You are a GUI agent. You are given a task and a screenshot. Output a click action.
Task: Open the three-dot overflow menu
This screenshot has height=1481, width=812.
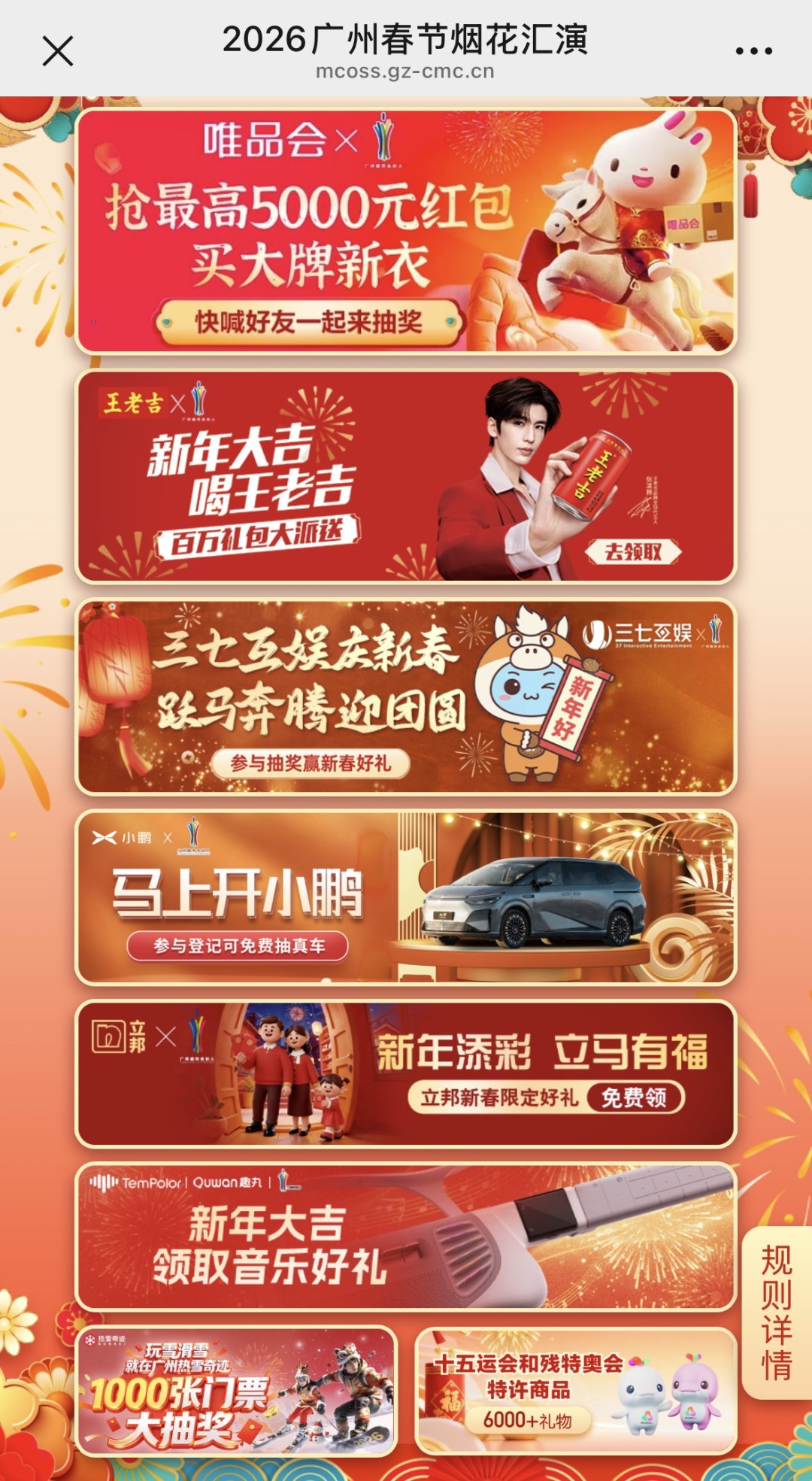coord(753,51)
